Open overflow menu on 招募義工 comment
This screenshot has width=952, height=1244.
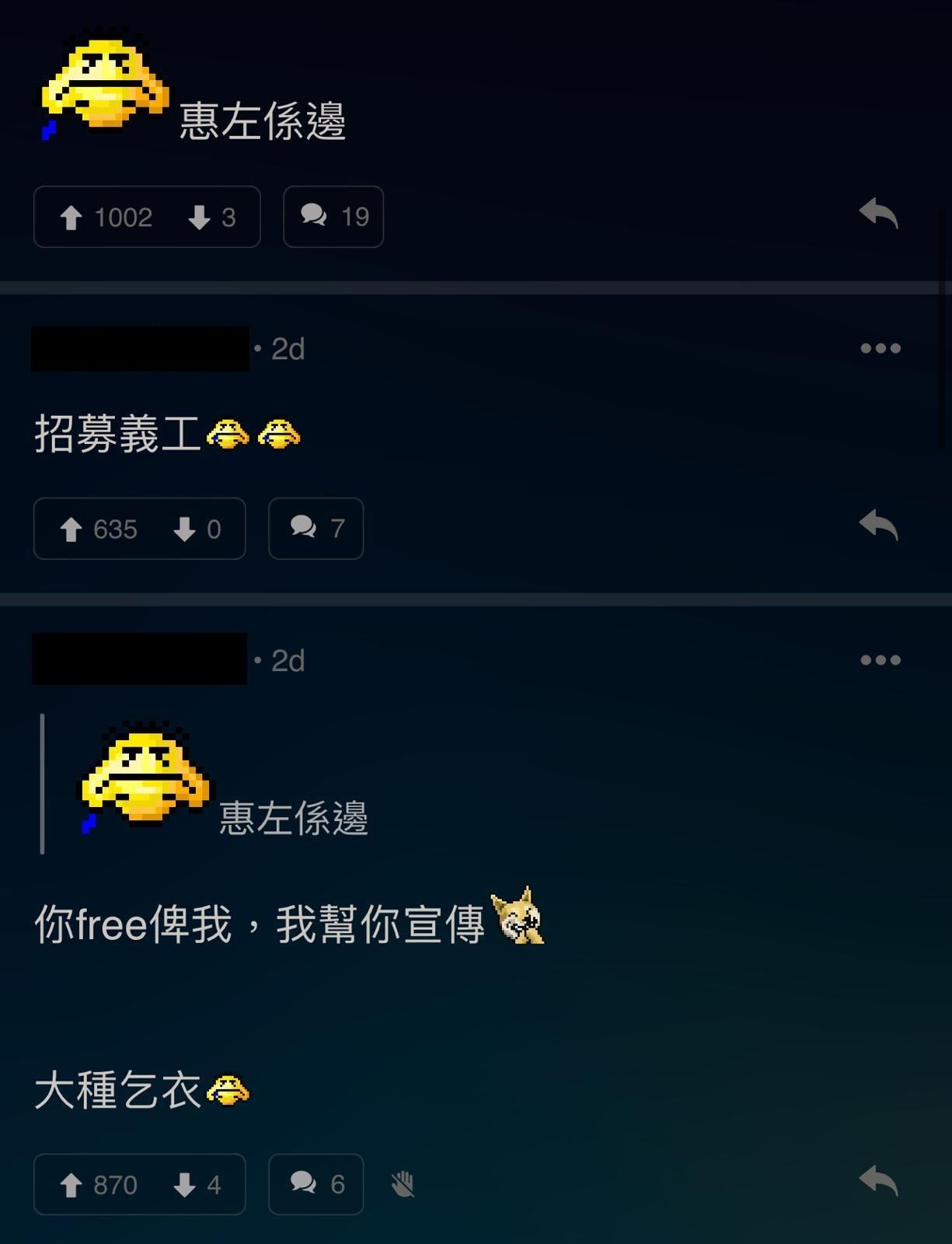click(x=880, y=348)
